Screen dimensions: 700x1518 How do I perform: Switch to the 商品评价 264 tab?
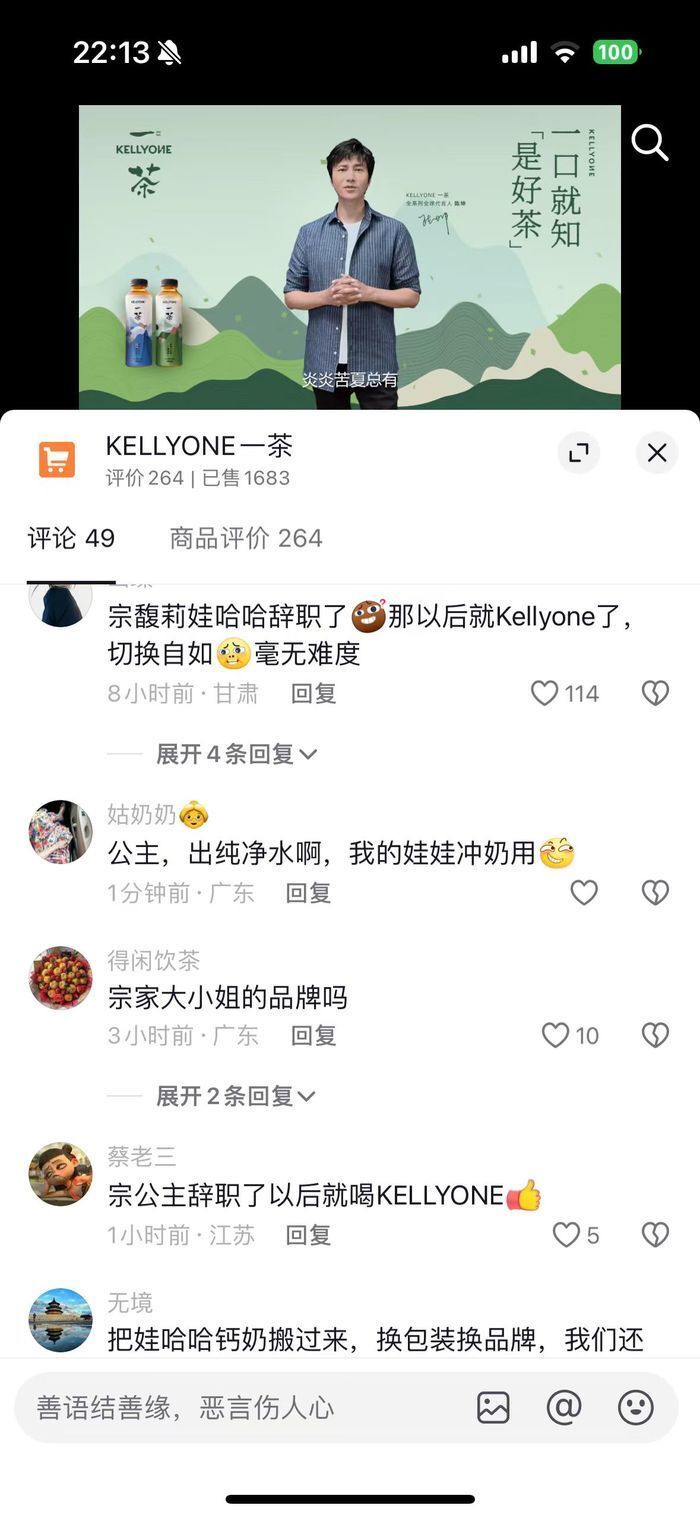pos(245,538)
